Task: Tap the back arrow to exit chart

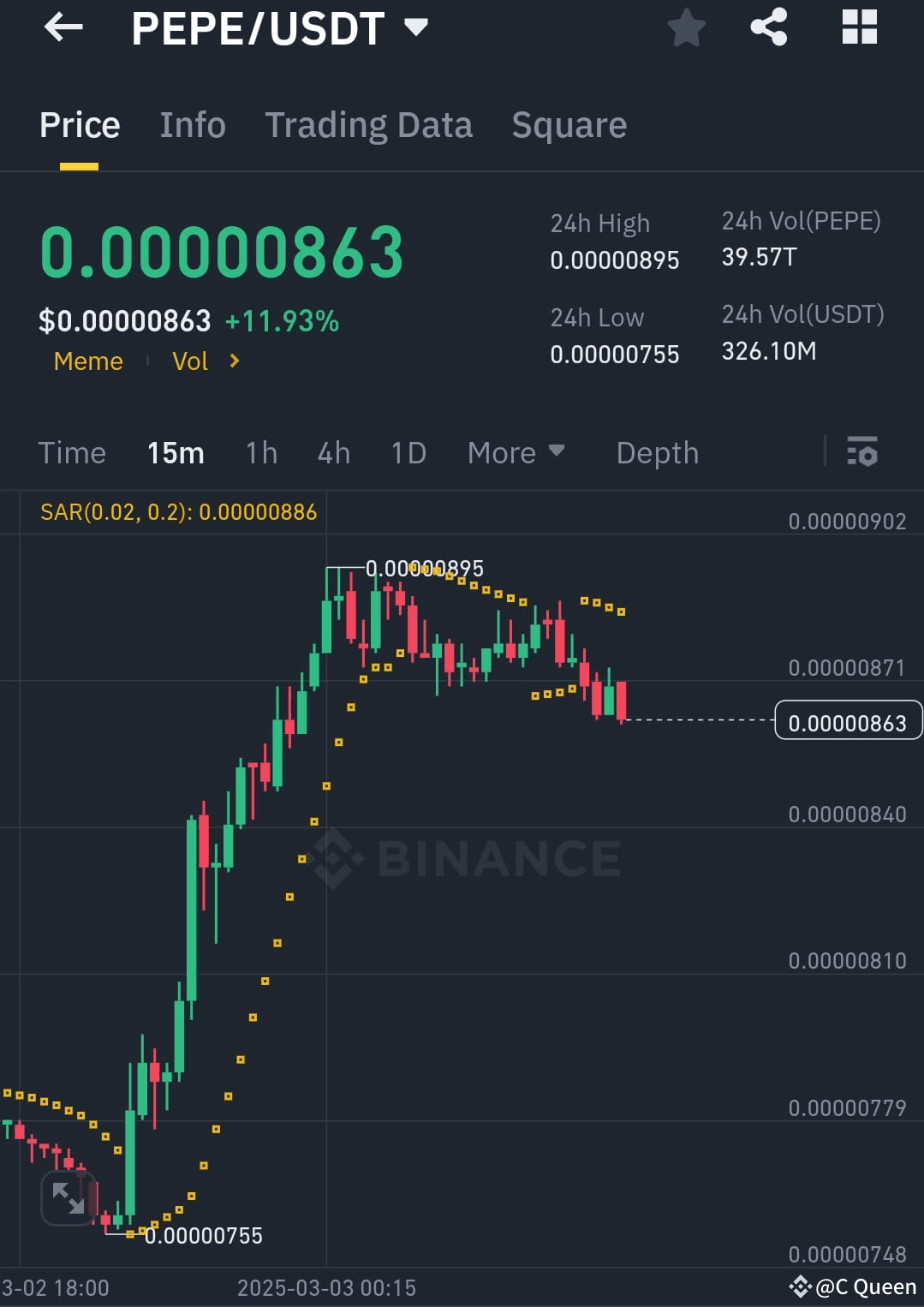Action: tap(63, 27)
